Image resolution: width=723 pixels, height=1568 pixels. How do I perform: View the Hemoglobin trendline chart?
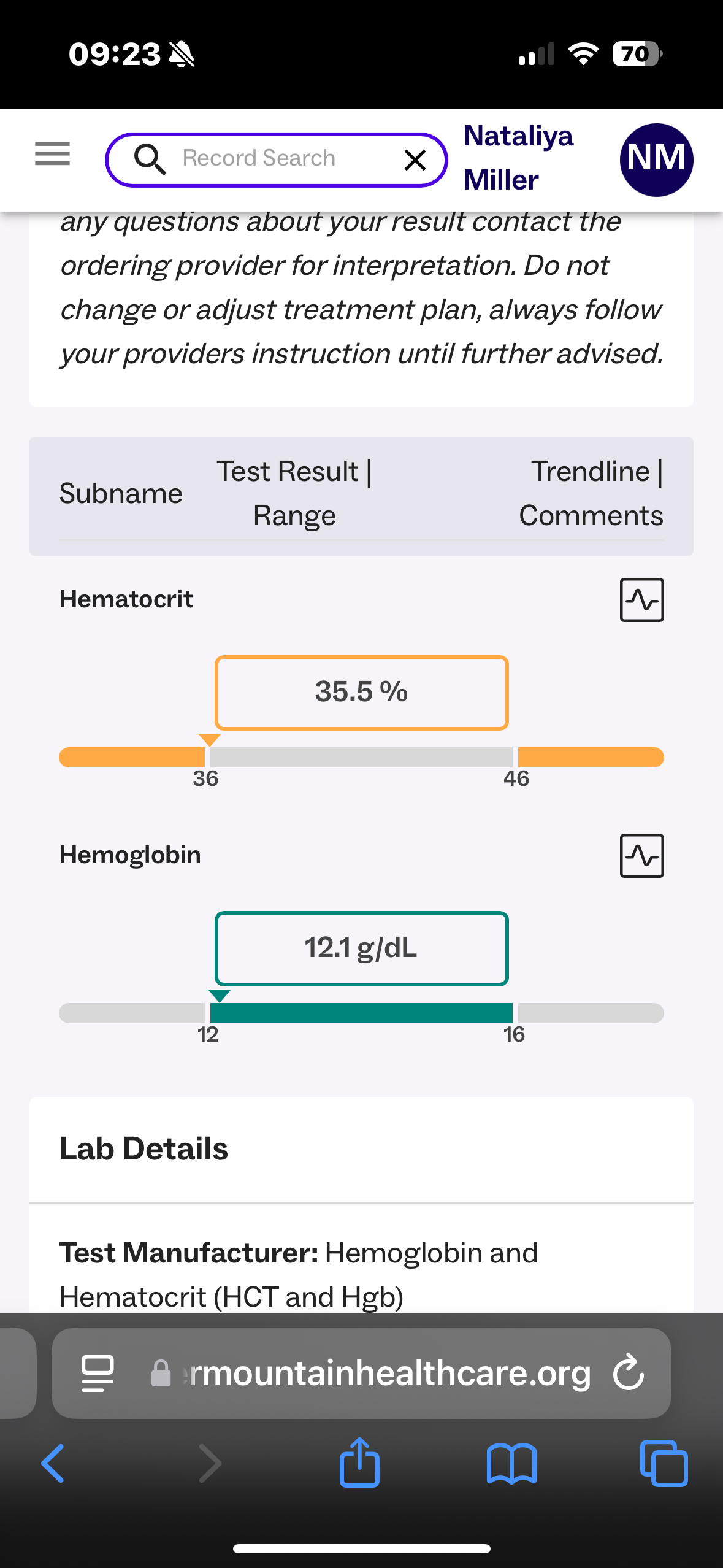pyautogui.click(x=641, y=855)
